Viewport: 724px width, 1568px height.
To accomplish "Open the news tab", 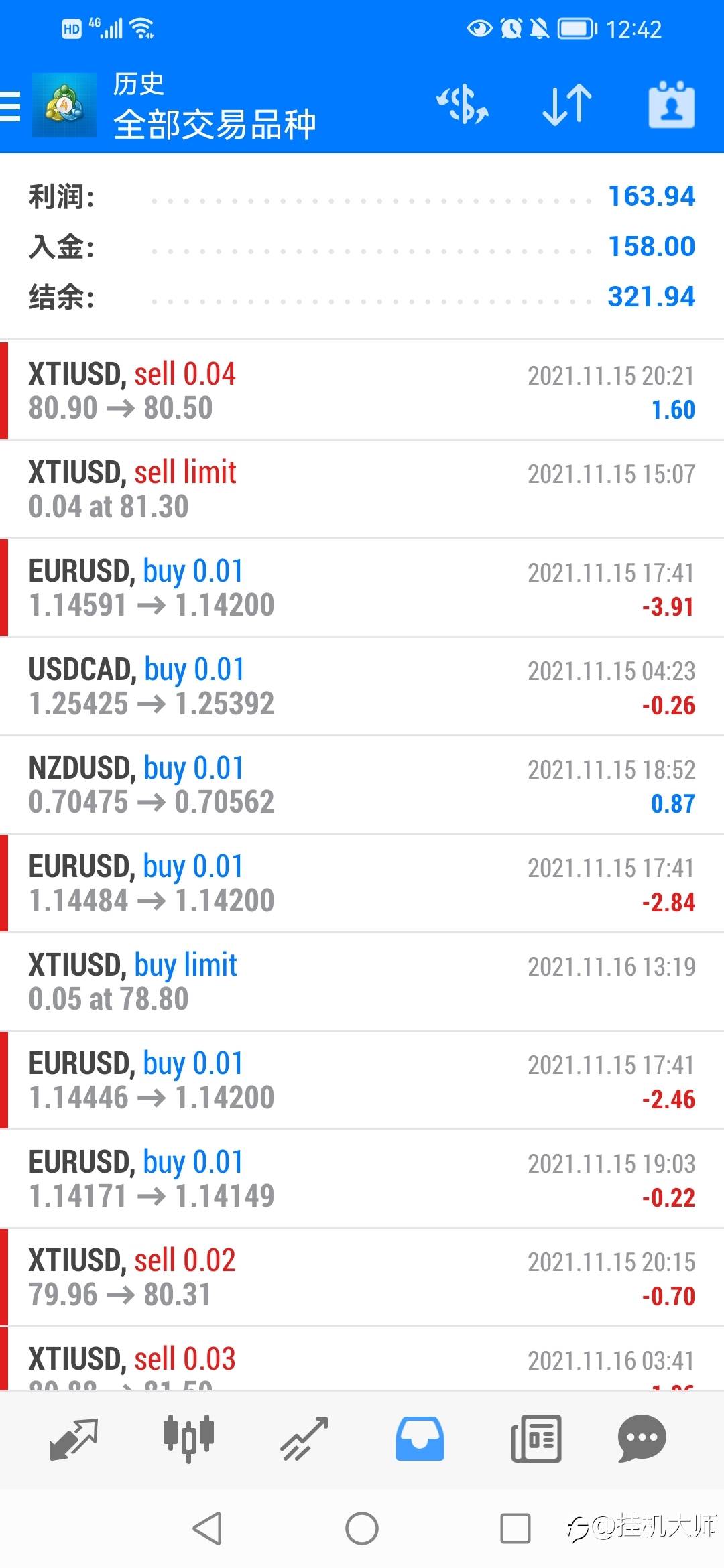I will coord(536,1439).
